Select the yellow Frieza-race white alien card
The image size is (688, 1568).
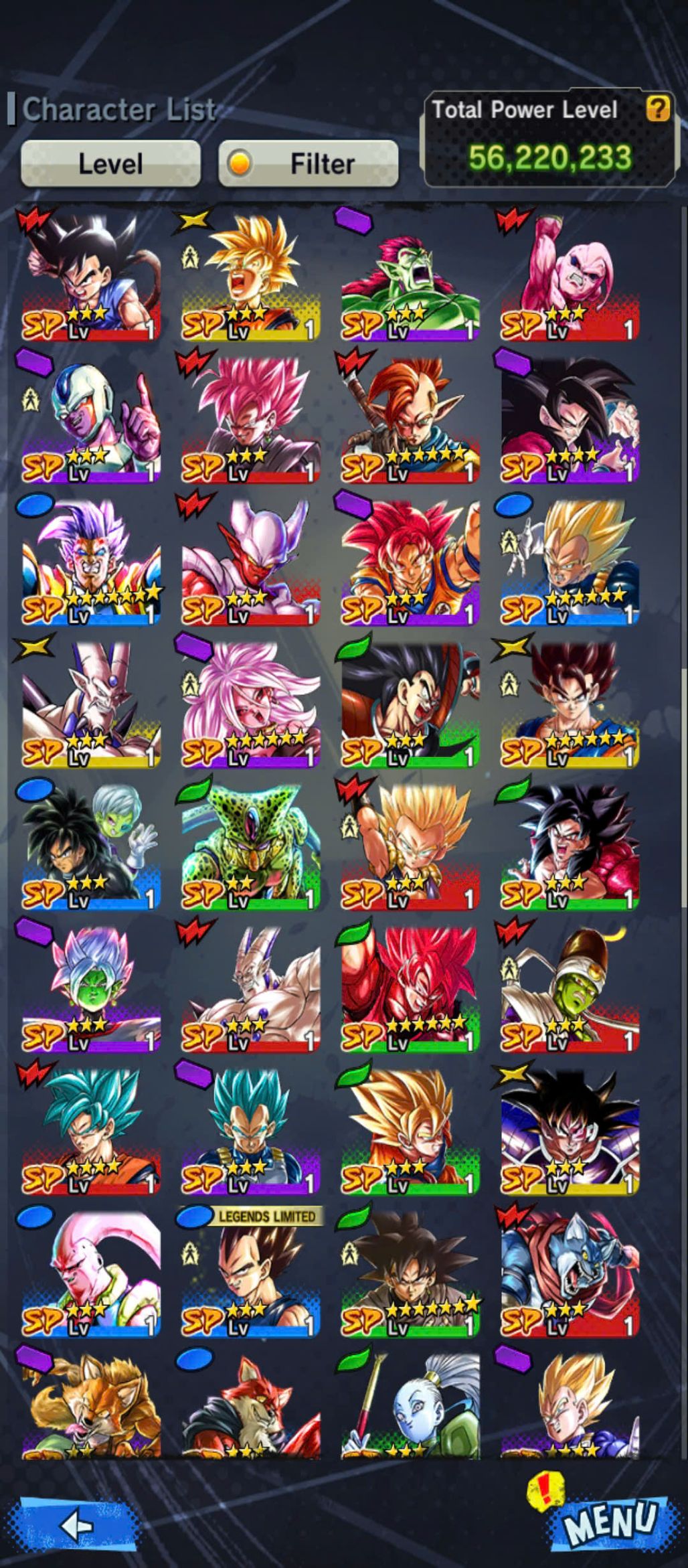[x=91, y=703]
